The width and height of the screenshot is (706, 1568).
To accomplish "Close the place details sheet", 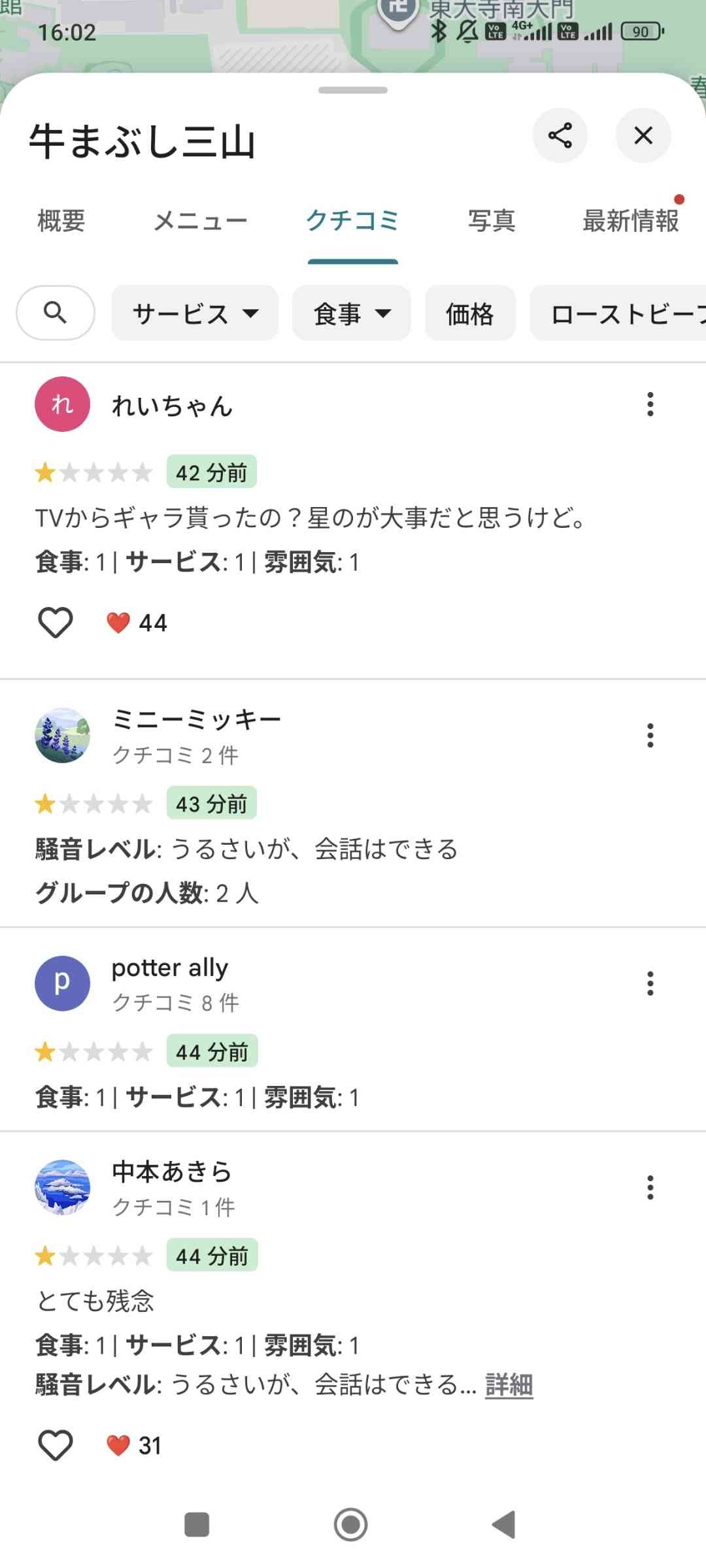I will click(x=643, y=135).
